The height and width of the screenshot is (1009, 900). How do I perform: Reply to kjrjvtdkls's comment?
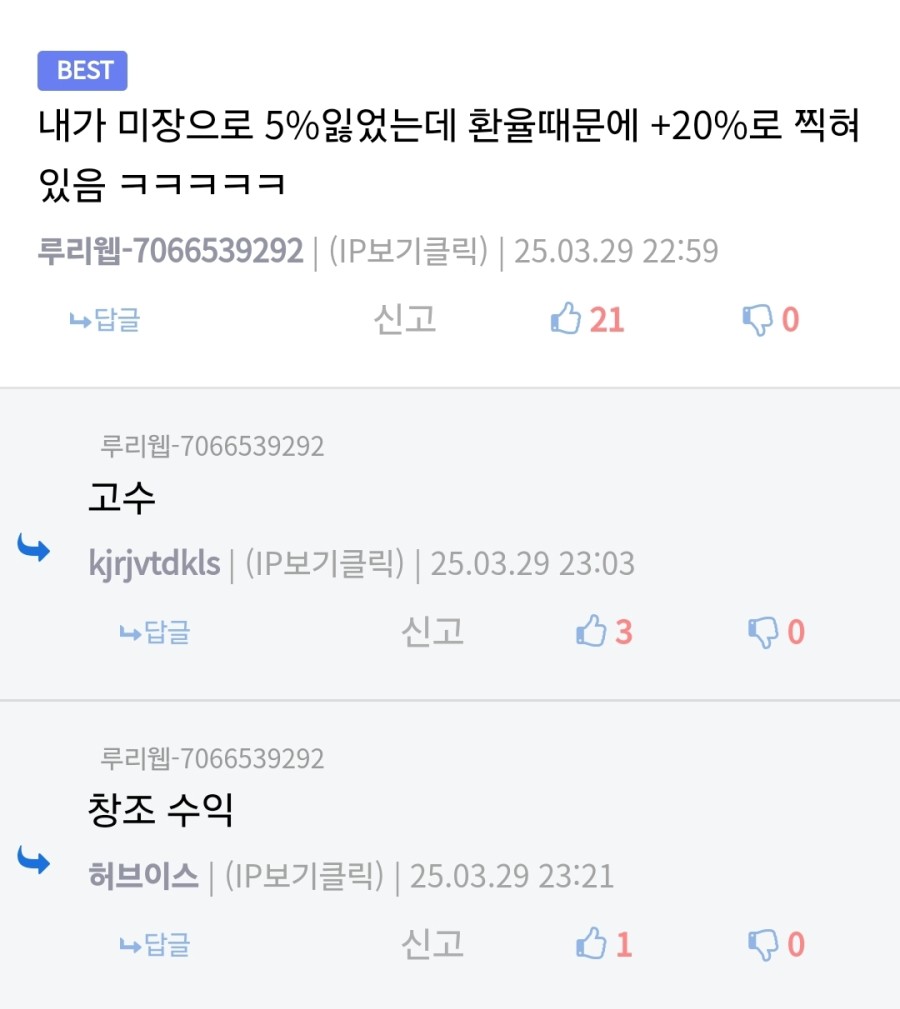[155, 632]
